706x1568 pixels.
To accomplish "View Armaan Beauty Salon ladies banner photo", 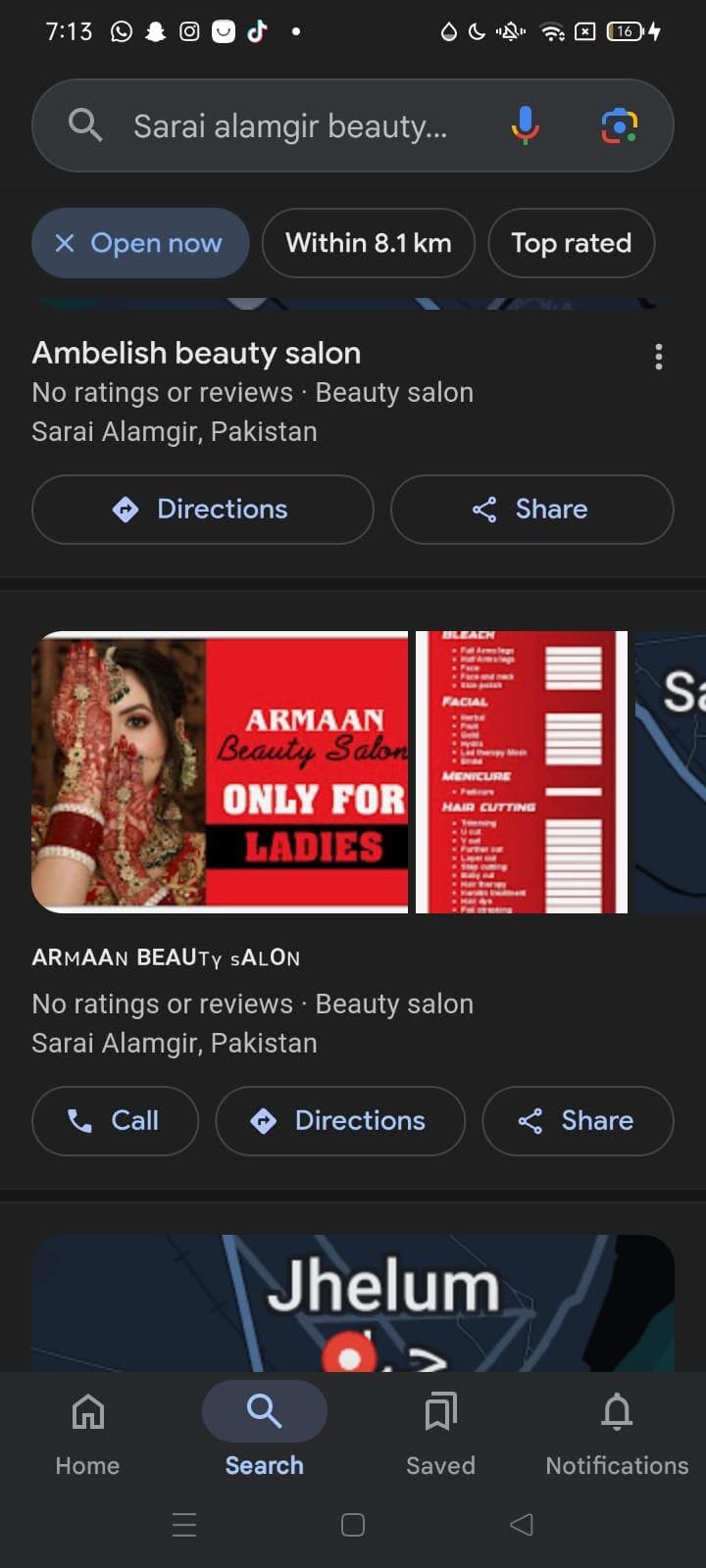I will pos(220,772).
